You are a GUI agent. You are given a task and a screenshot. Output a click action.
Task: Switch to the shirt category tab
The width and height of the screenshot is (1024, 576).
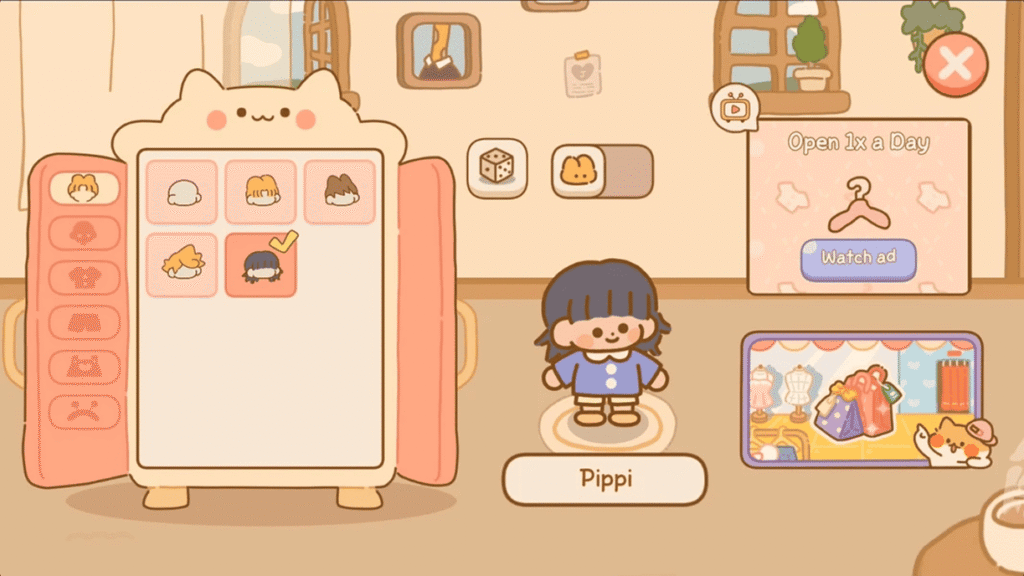coord(84,277)
